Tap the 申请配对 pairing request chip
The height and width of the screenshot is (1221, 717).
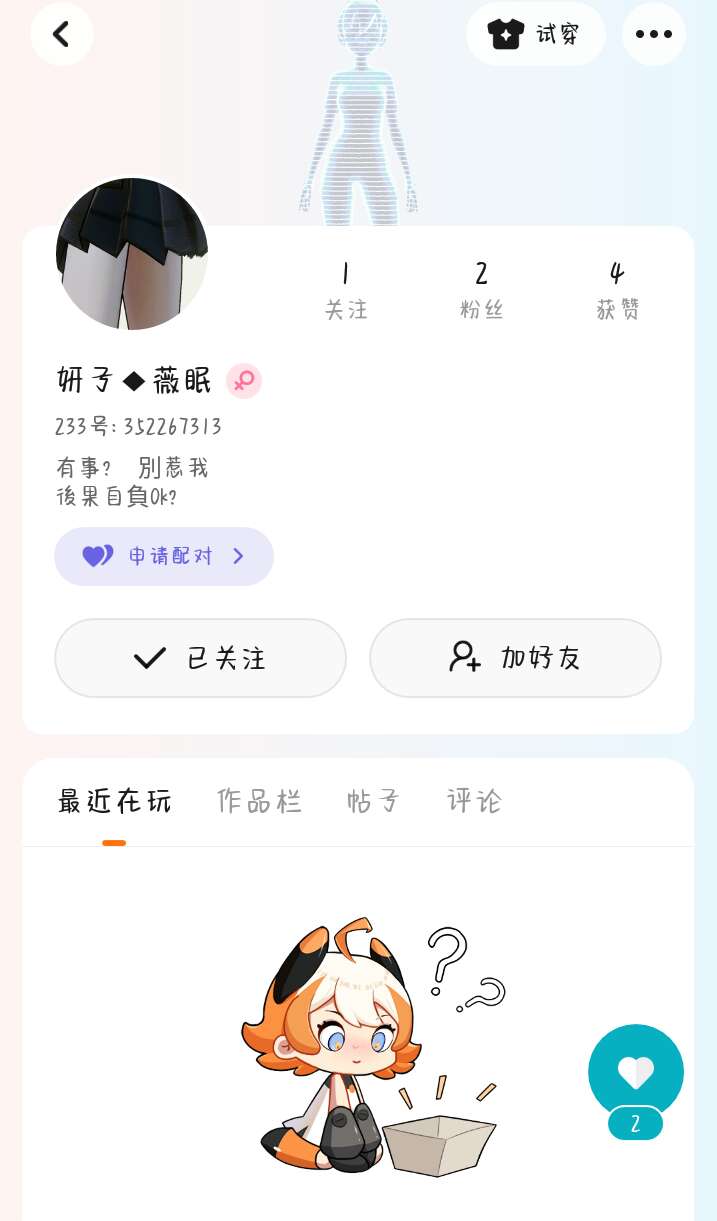[164, 556]
